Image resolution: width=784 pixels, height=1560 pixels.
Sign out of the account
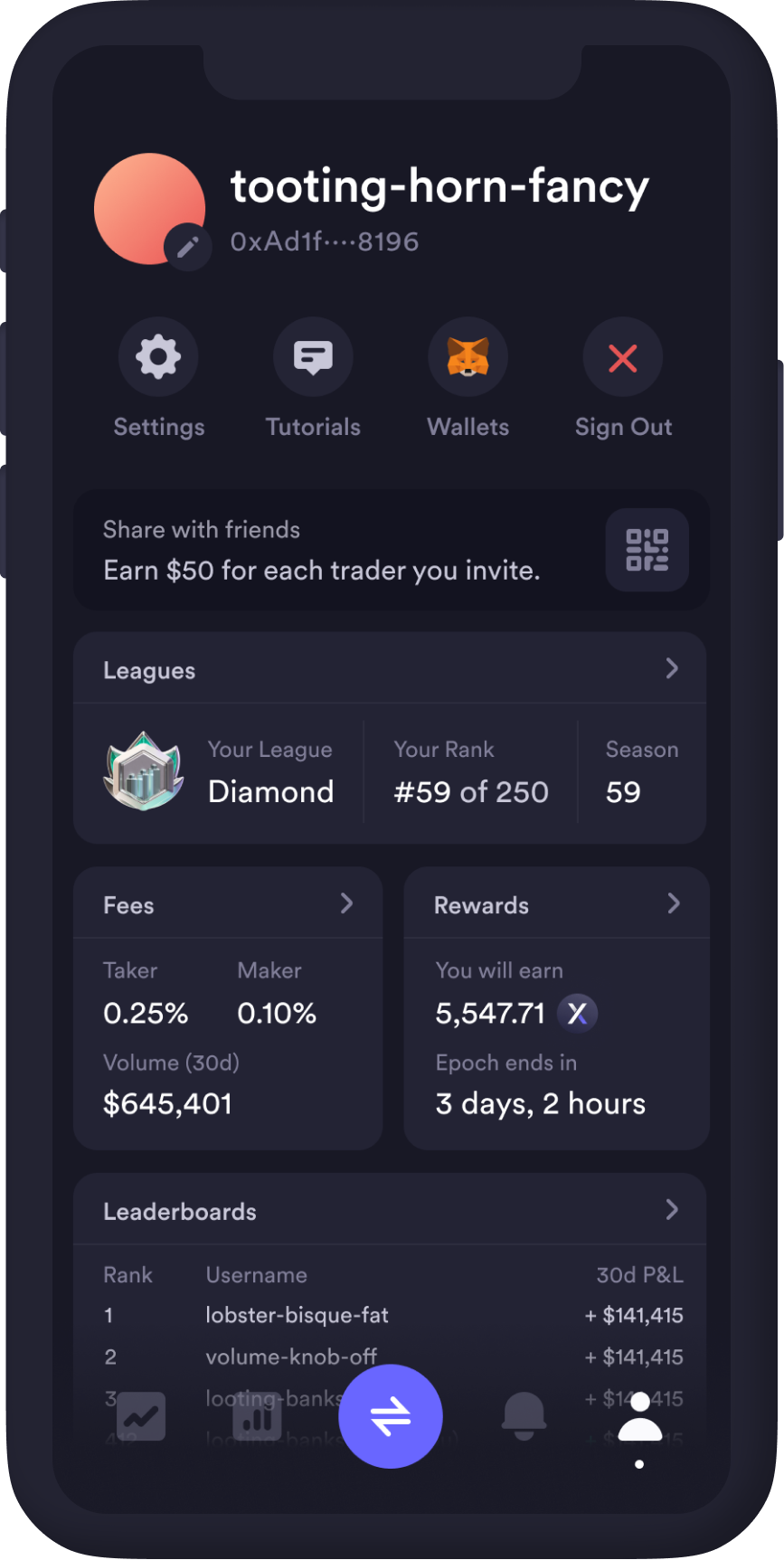tap(622, 358)
